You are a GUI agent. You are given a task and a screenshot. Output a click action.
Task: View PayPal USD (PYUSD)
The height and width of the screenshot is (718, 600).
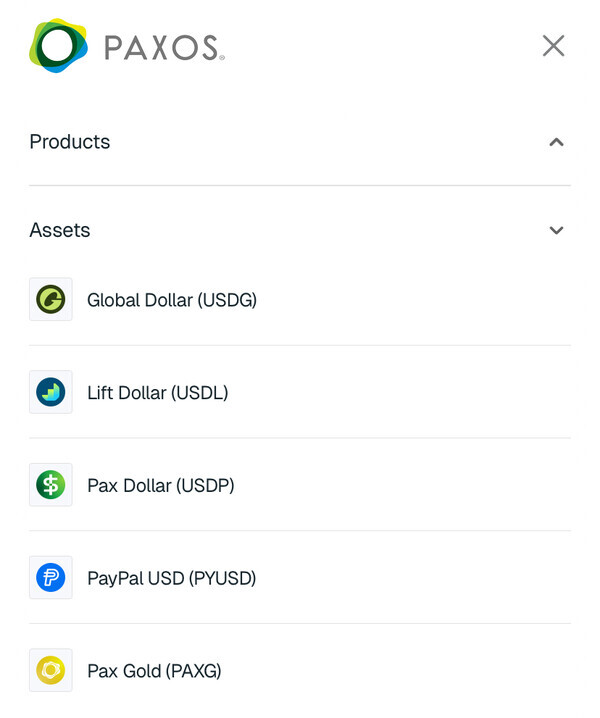click(x=171, y=578)
